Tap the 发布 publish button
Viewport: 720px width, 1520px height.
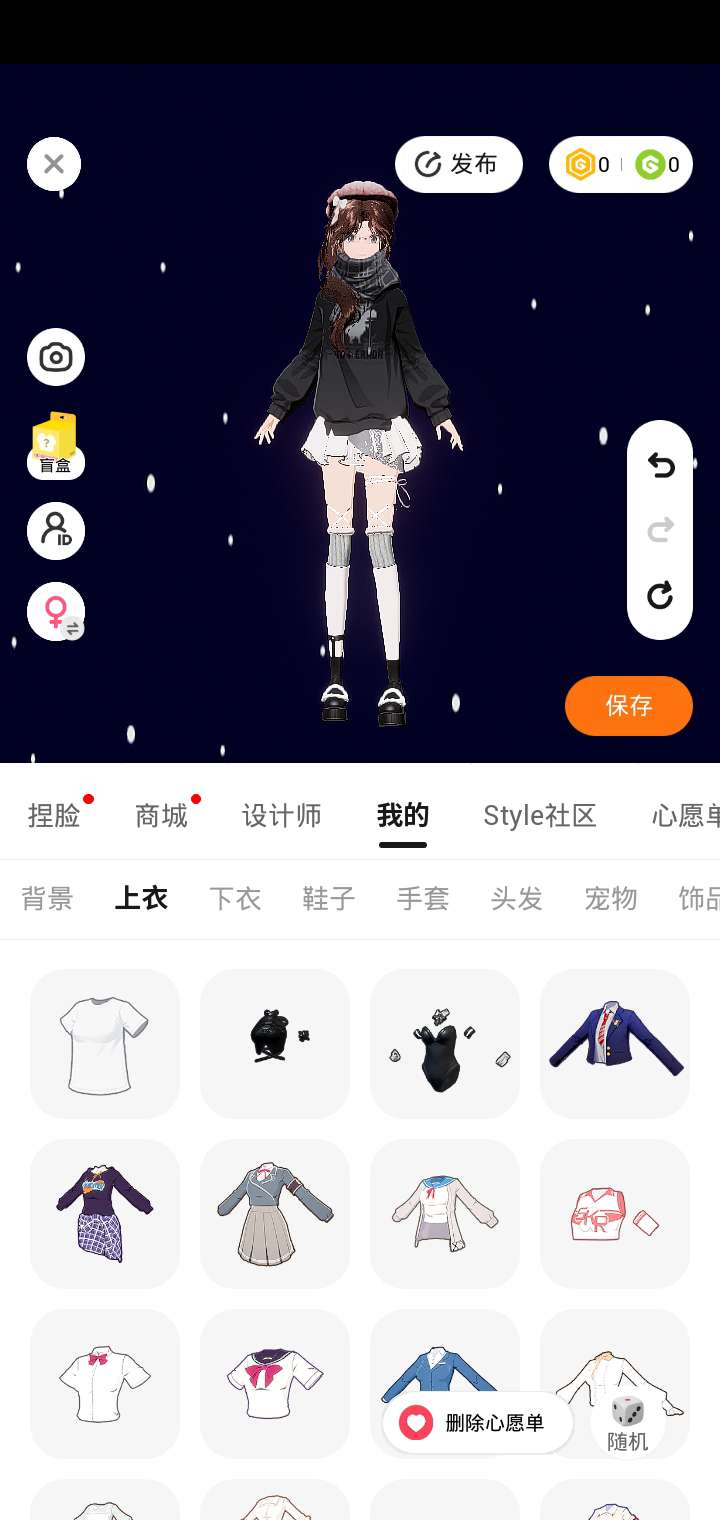(x=459, y=164)
